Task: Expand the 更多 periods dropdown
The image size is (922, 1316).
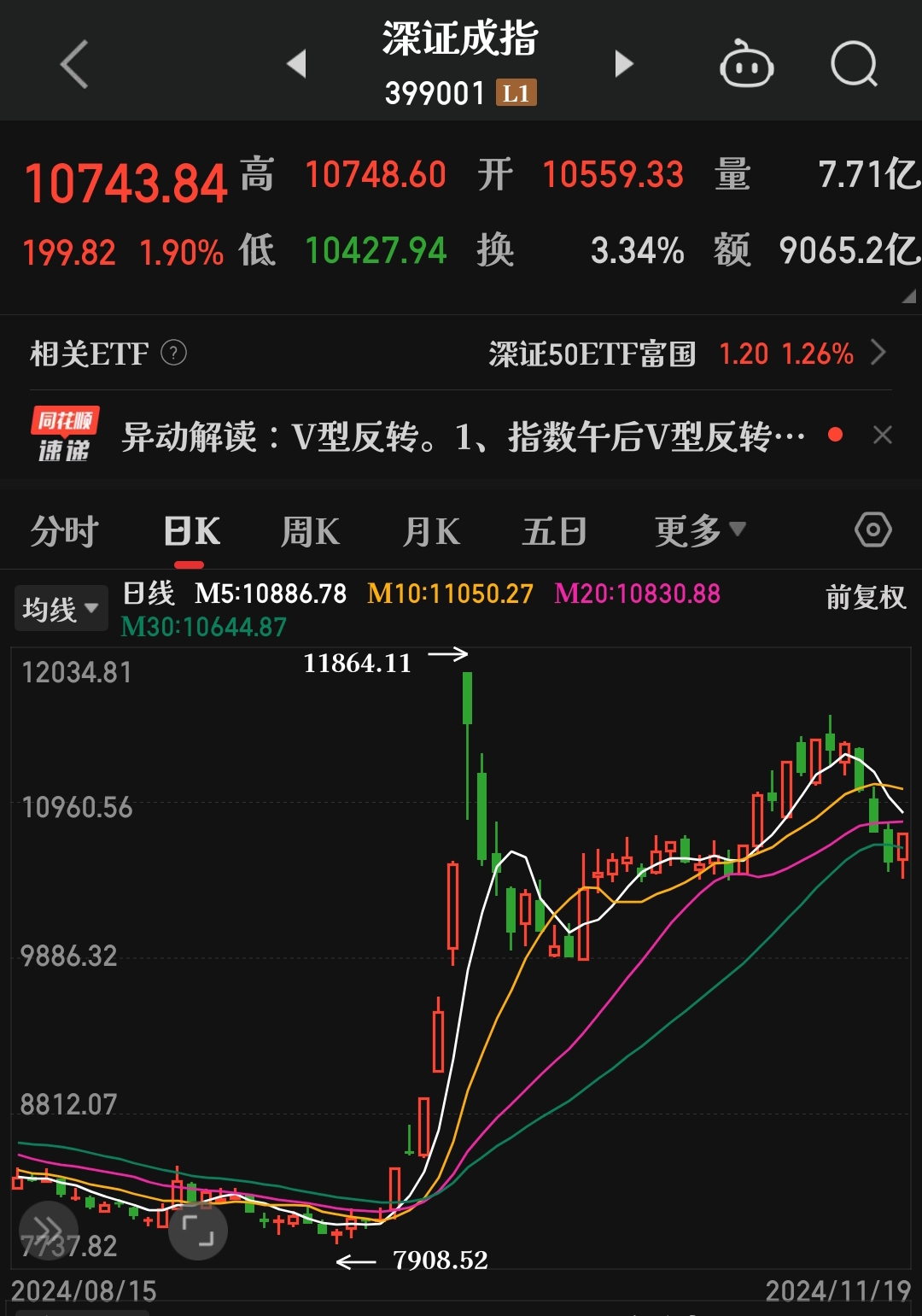Action: pyautogui.click(x=699, y=531)
